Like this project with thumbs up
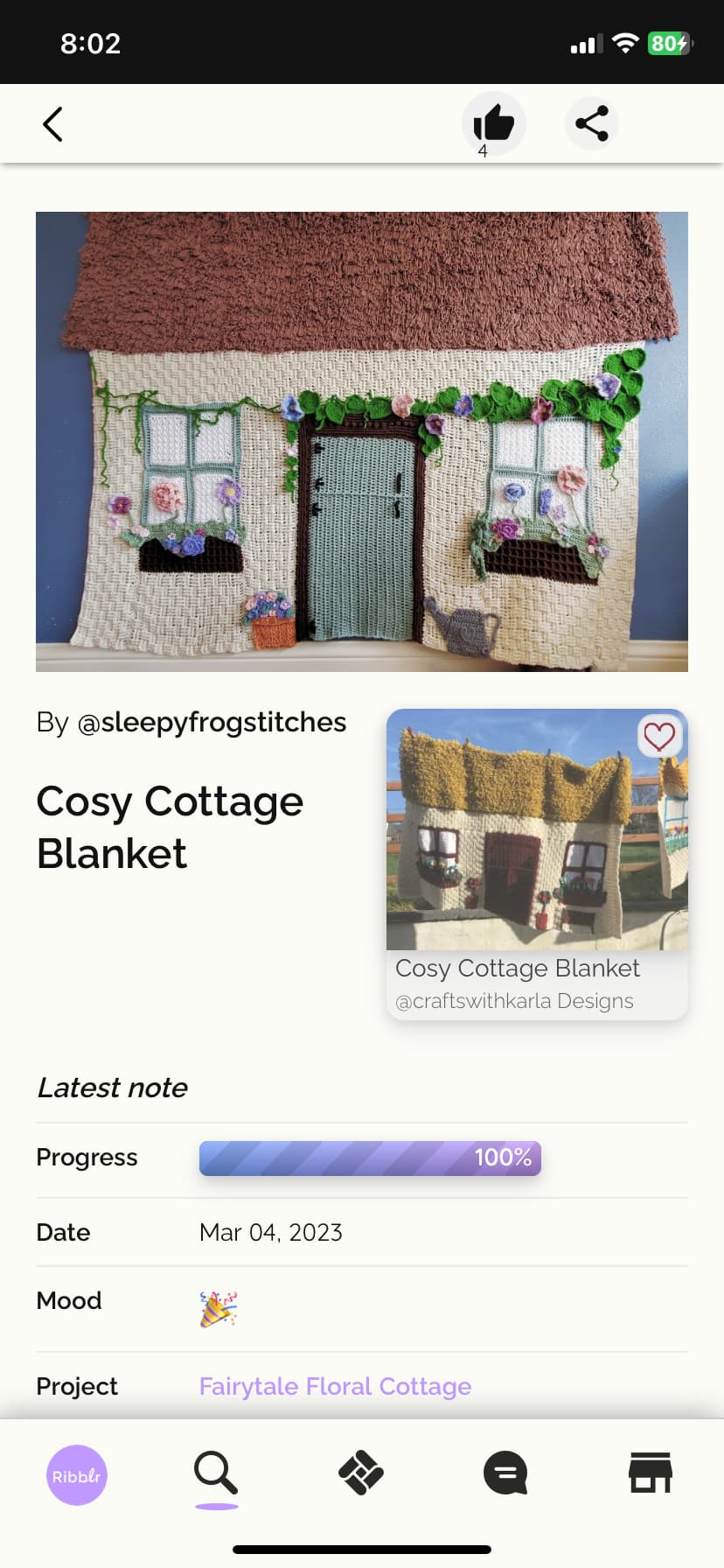 click(x=494, y=122)
